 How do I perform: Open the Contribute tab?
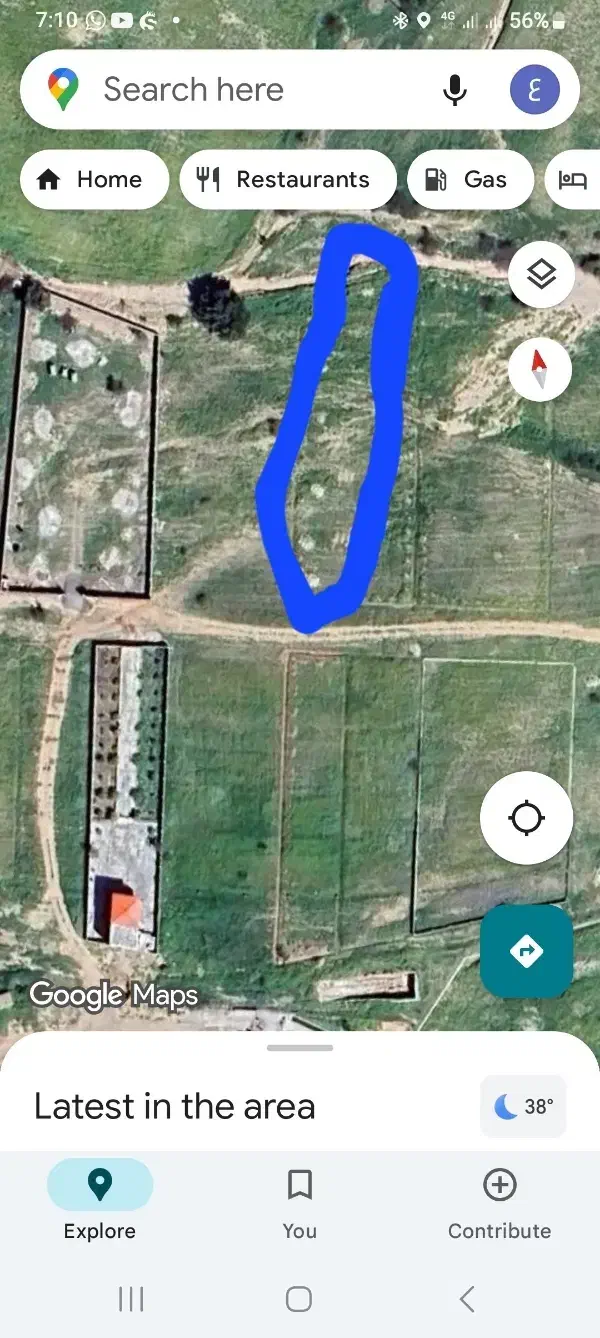coord(499,1200)
